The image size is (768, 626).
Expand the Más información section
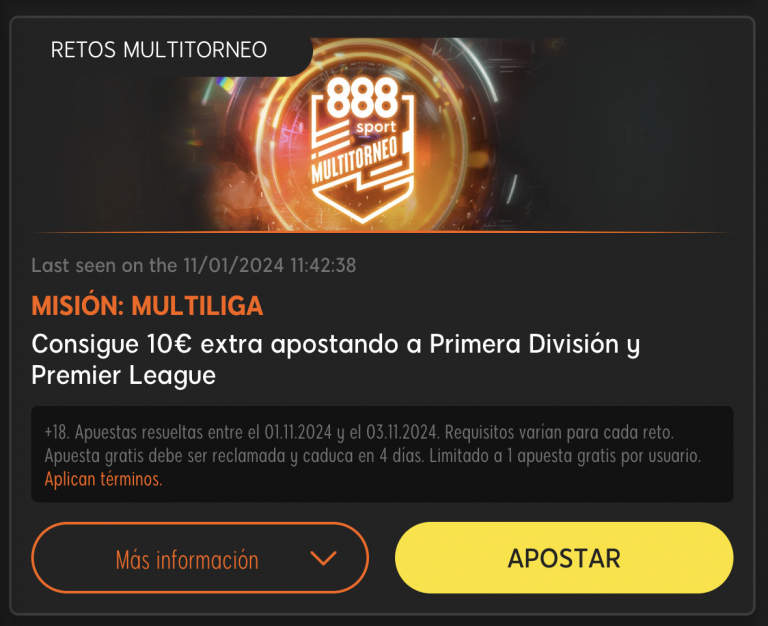point(200,559)
